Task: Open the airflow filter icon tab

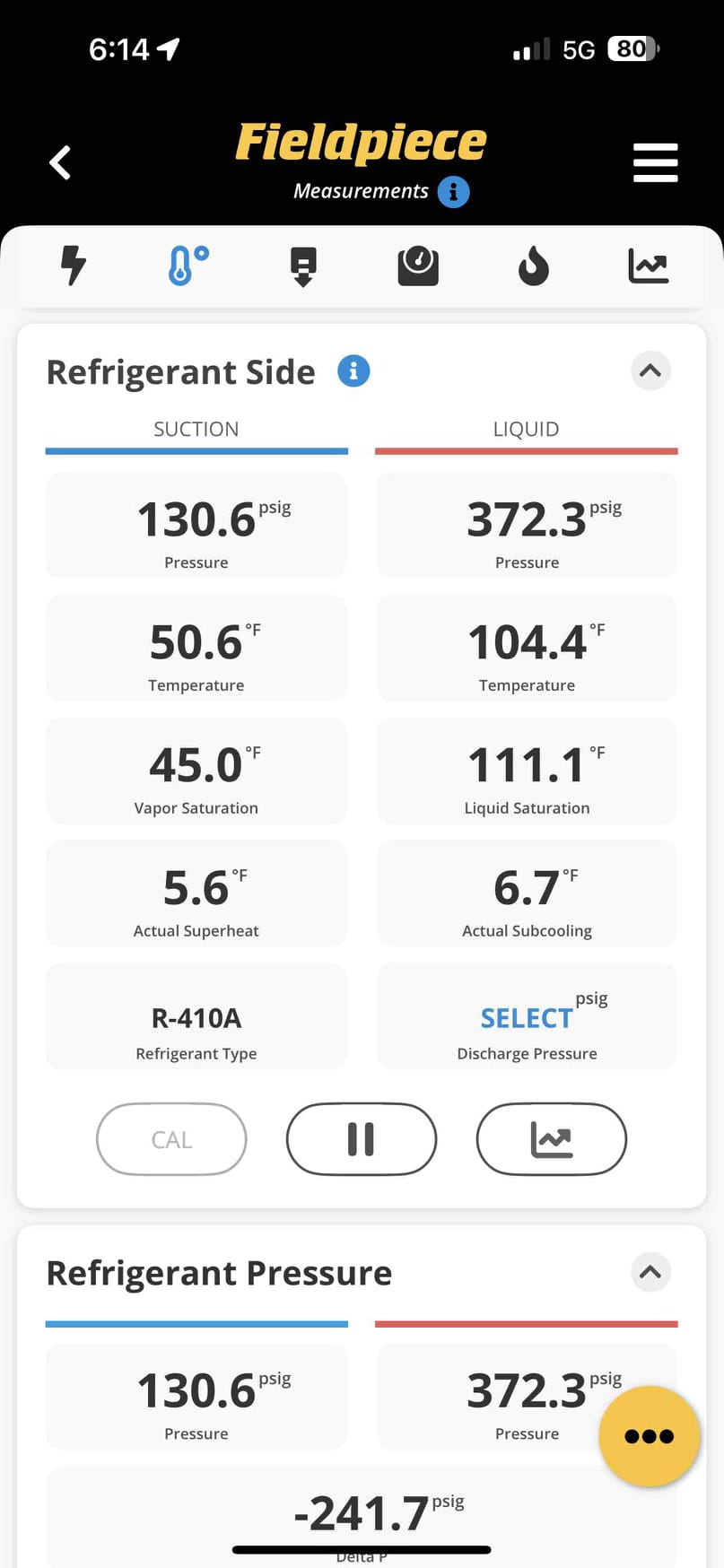Action: click(303, 266)
